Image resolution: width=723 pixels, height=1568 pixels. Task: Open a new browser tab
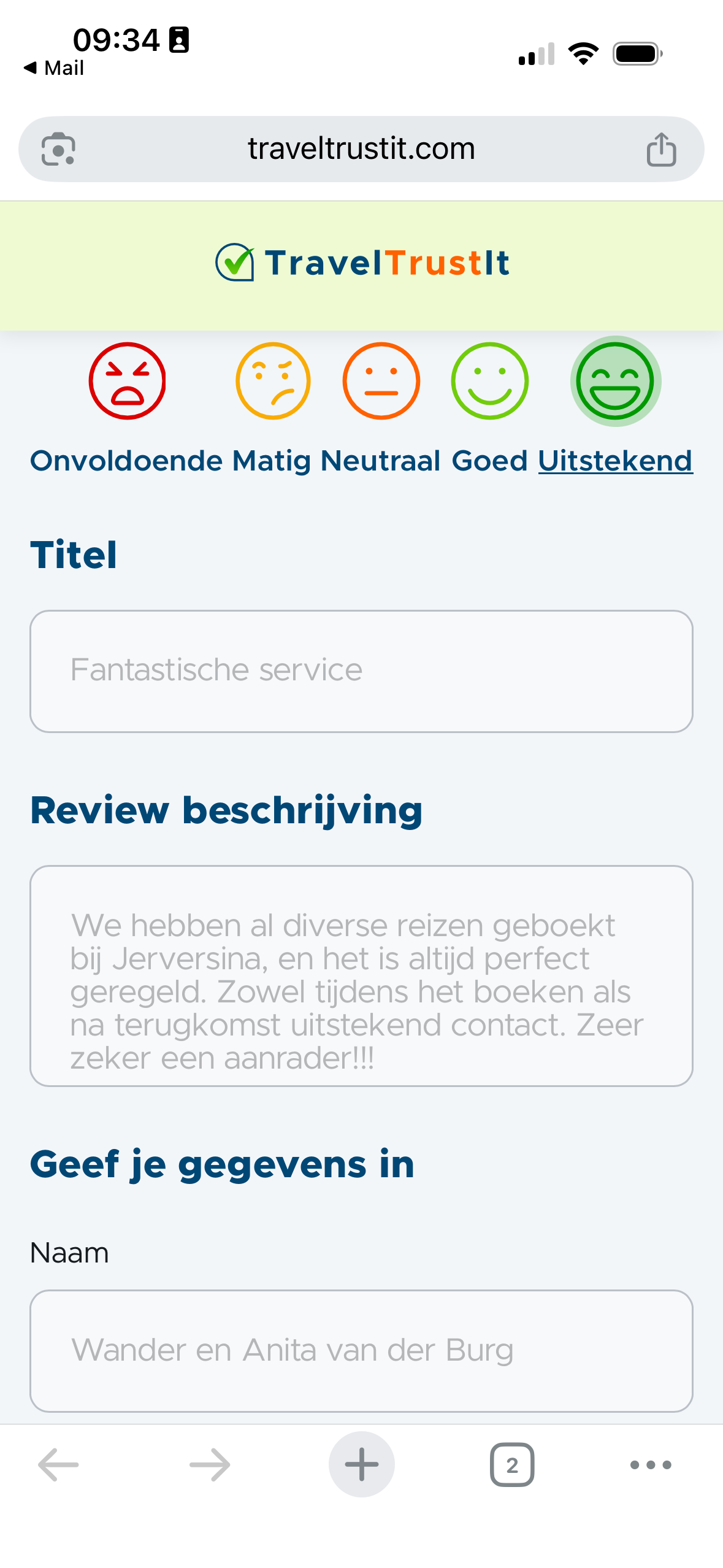click(x=361, y=1464)
